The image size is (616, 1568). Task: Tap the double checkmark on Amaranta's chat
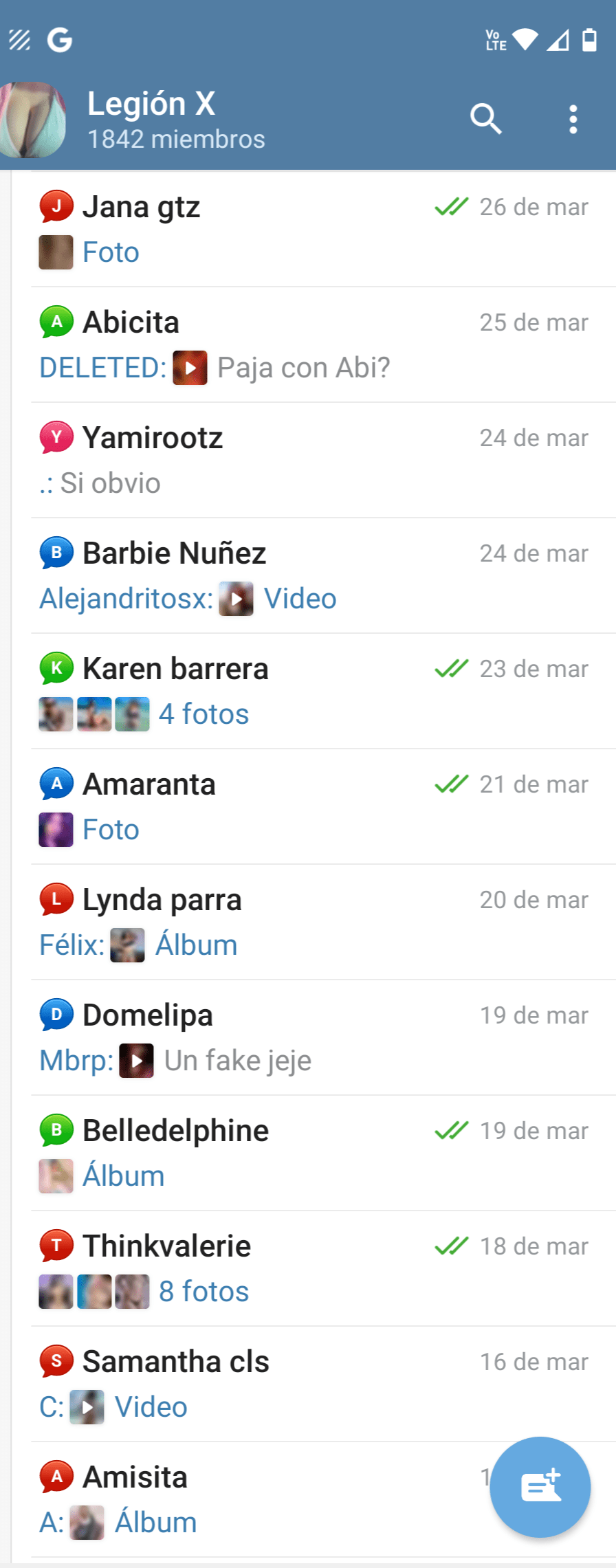point(450,783)
